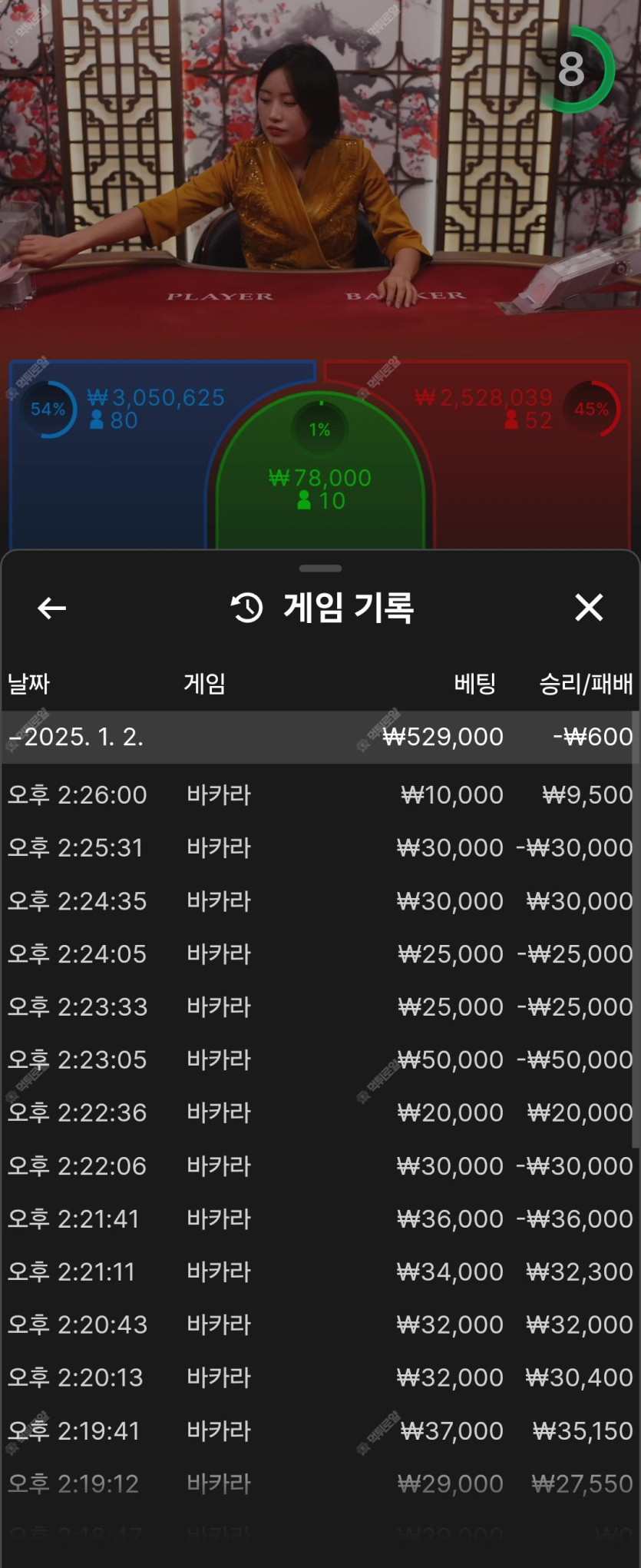Open the 오후 2:23:33 baccarat record
Image resolution: width=641 pixels, height=1568 pixels.
tap(319, 1006)
